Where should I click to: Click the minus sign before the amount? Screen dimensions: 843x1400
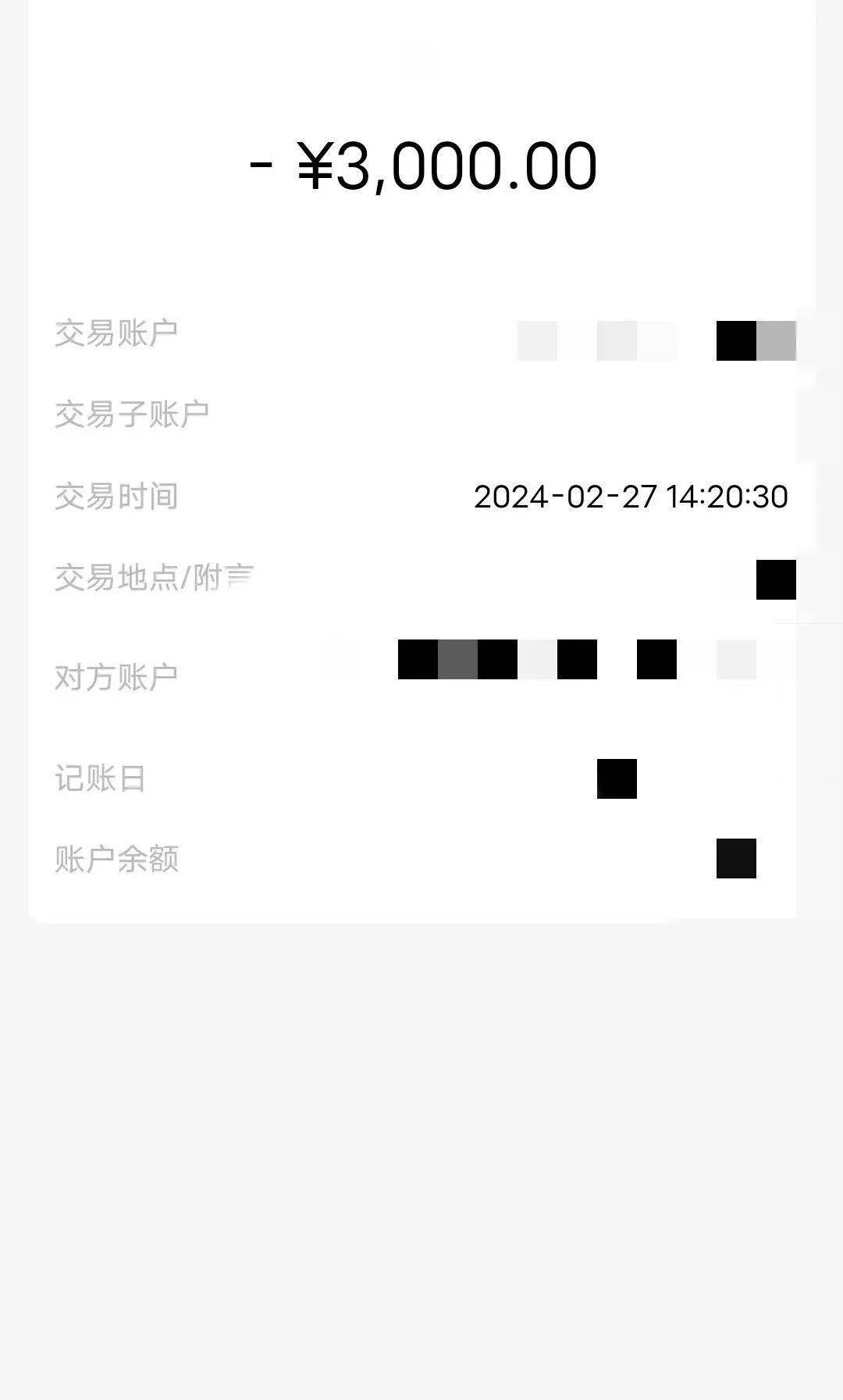coord(262,164)
